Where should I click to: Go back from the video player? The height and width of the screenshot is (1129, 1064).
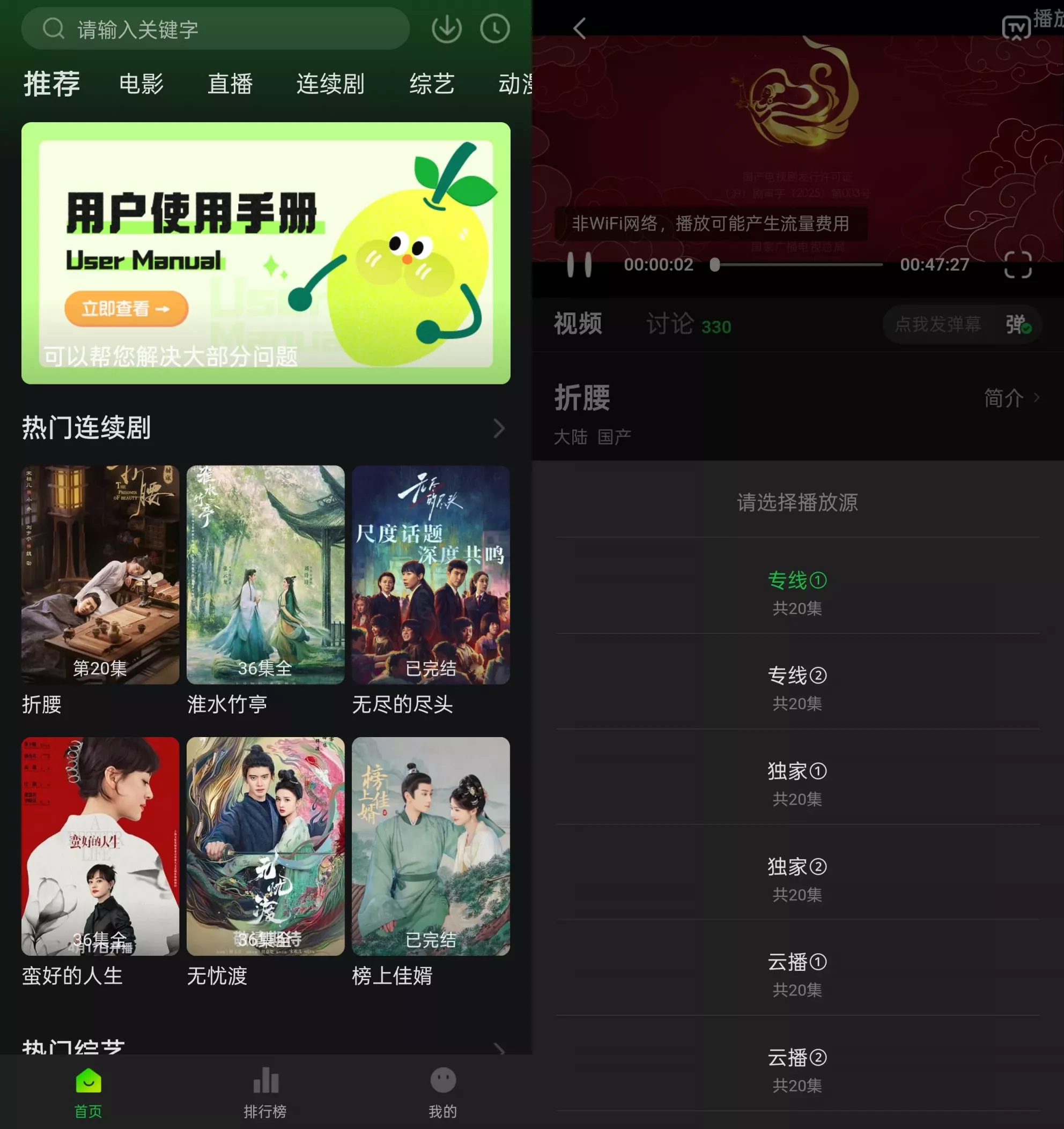point(579,28)
